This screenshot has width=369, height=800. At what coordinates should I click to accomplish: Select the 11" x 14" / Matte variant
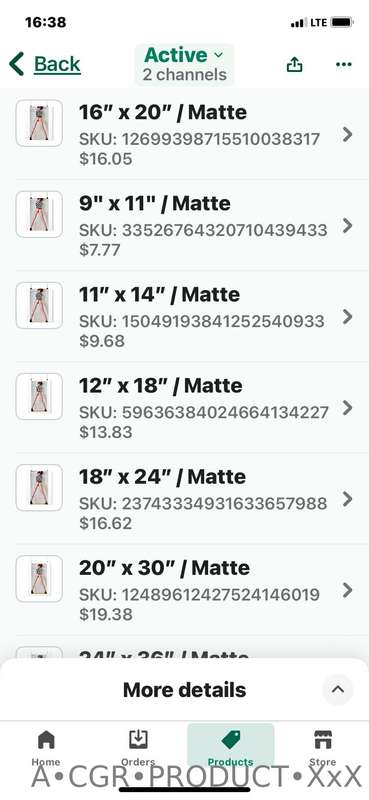(x=184, y=316)
